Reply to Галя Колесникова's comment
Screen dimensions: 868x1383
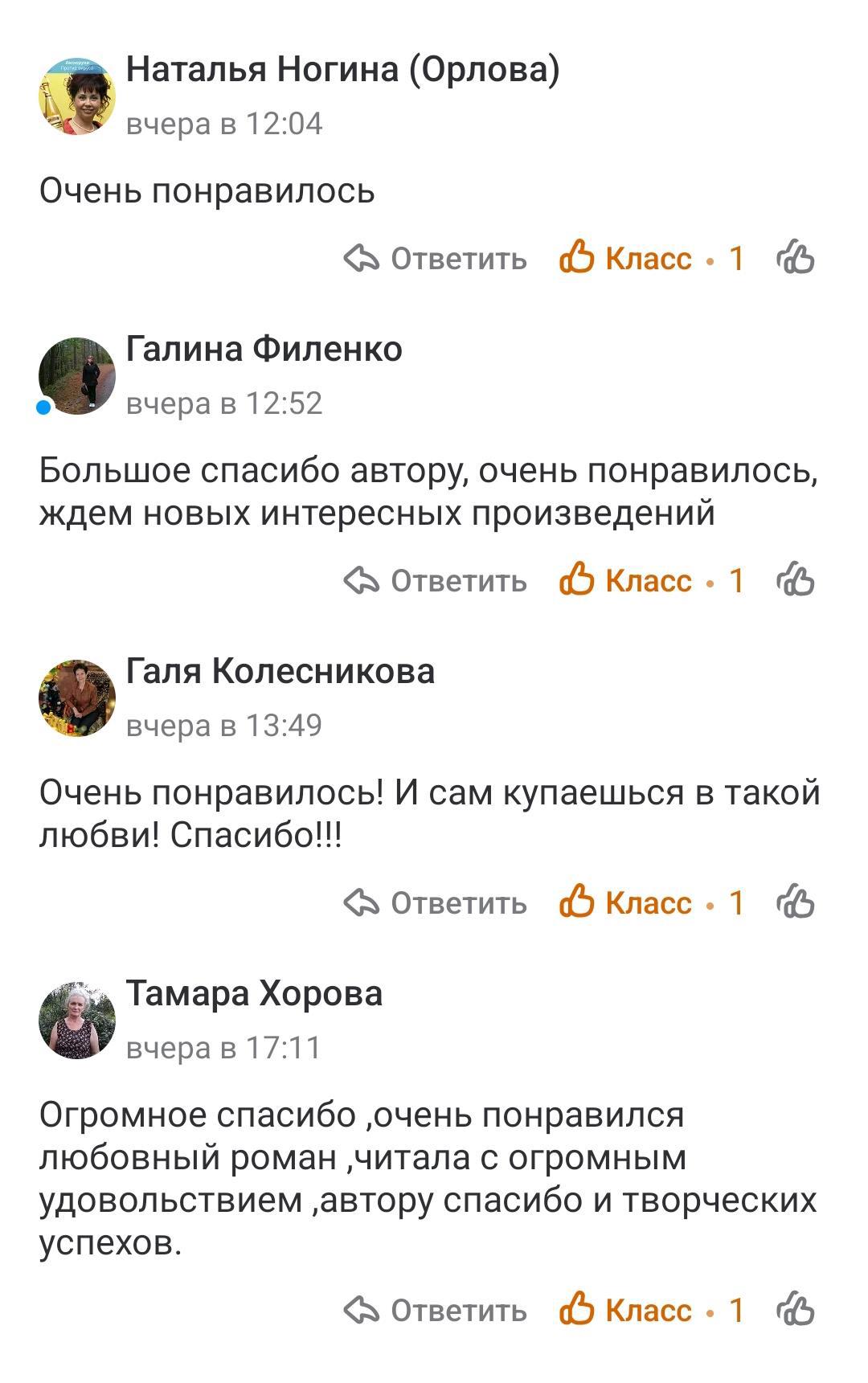(436, 903)
